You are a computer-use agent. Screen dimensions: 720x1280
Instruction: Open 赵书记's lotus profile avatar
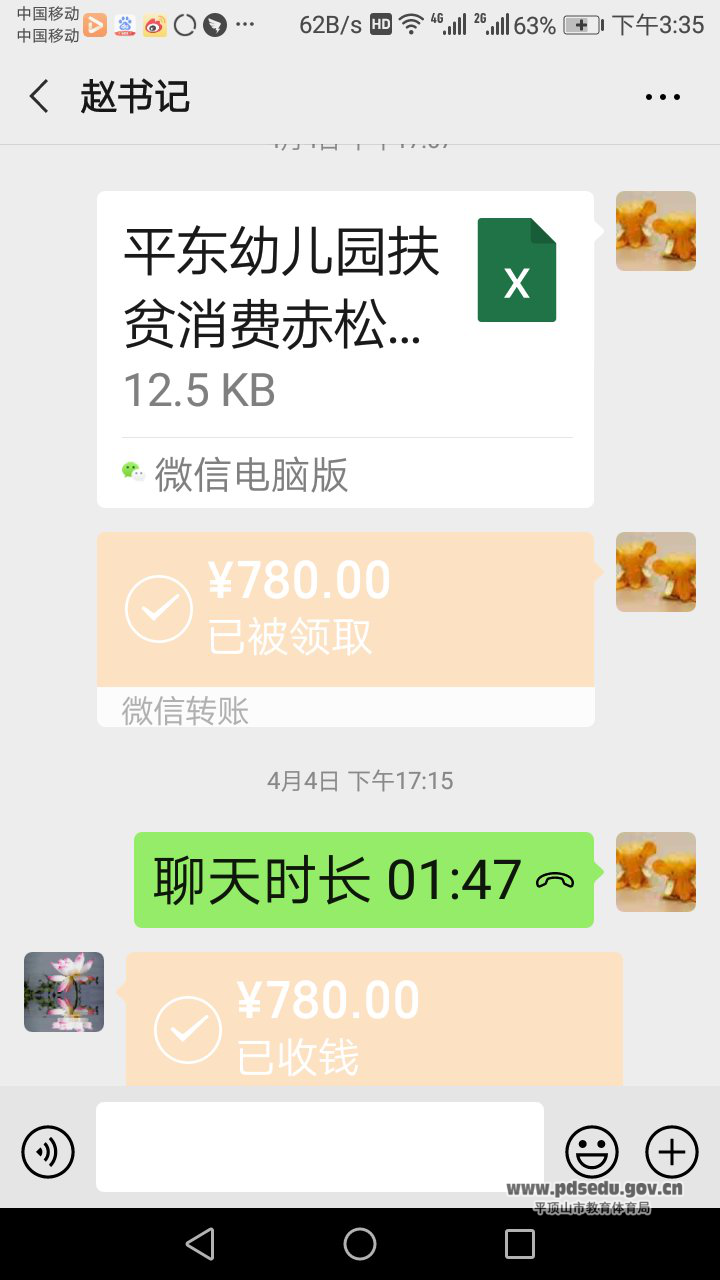click(64, 992)
